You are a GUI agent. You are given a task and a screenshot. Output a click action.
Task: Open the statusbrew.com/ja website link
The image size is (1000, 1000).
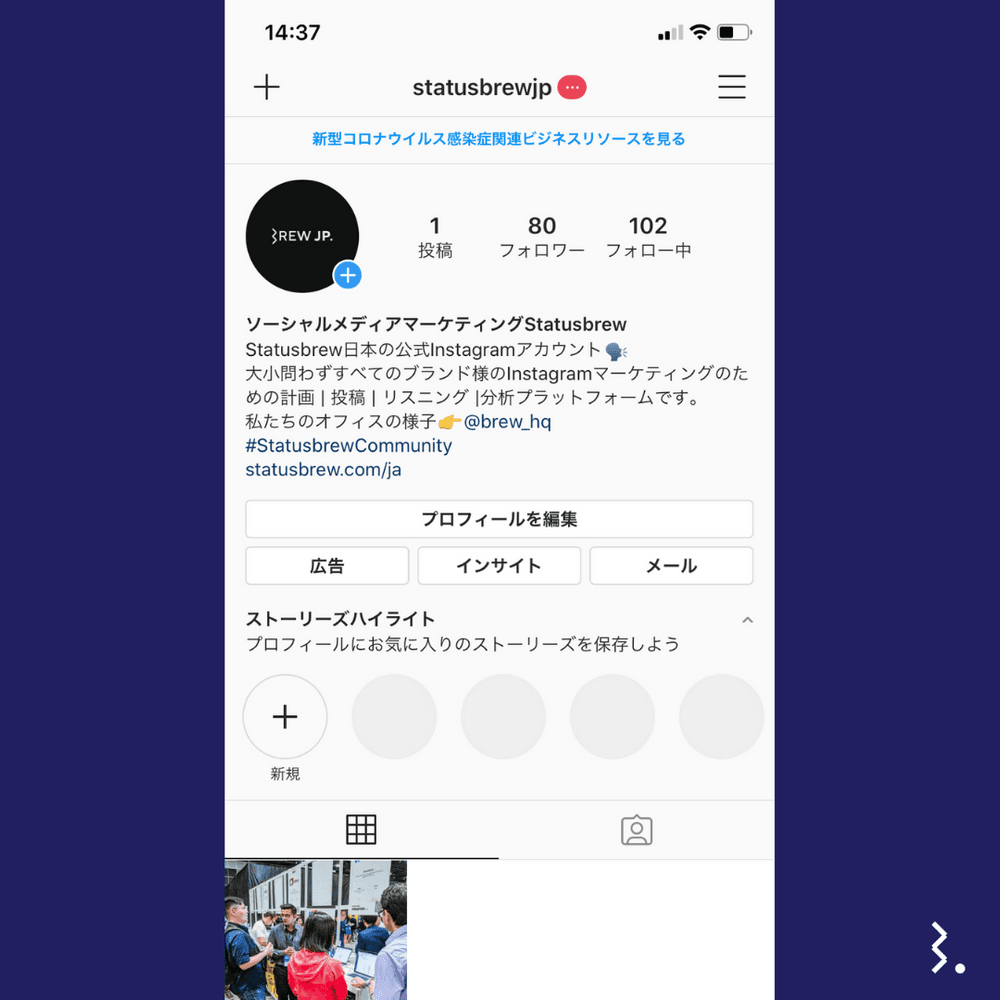pyautogui.click(x=324, y=470)
